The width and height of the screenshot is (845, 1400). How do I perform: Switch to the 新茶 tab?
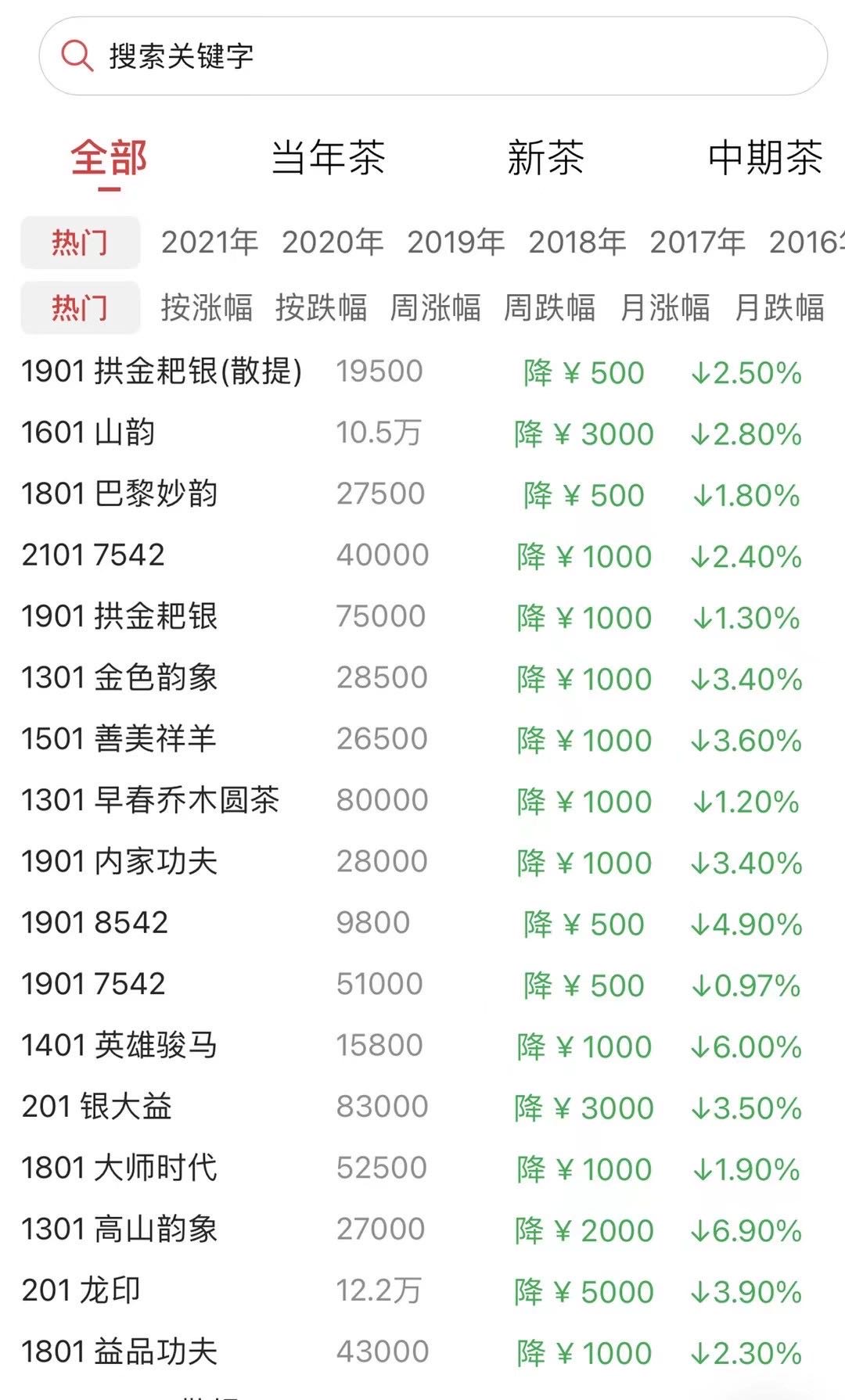pos(545,158)
